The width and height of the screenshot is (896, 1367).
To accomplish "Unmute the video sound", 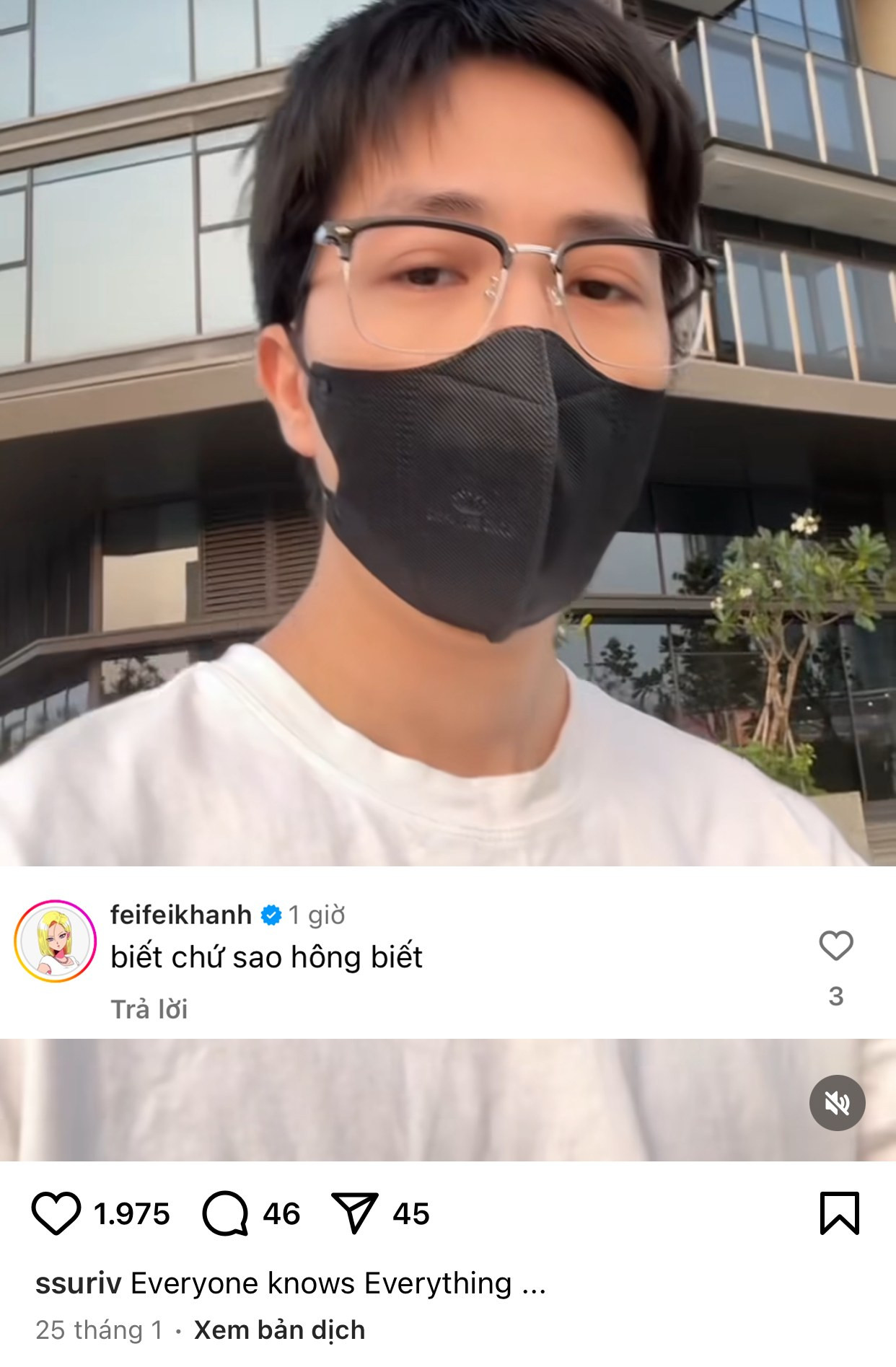I will (x=837, y=1103).
